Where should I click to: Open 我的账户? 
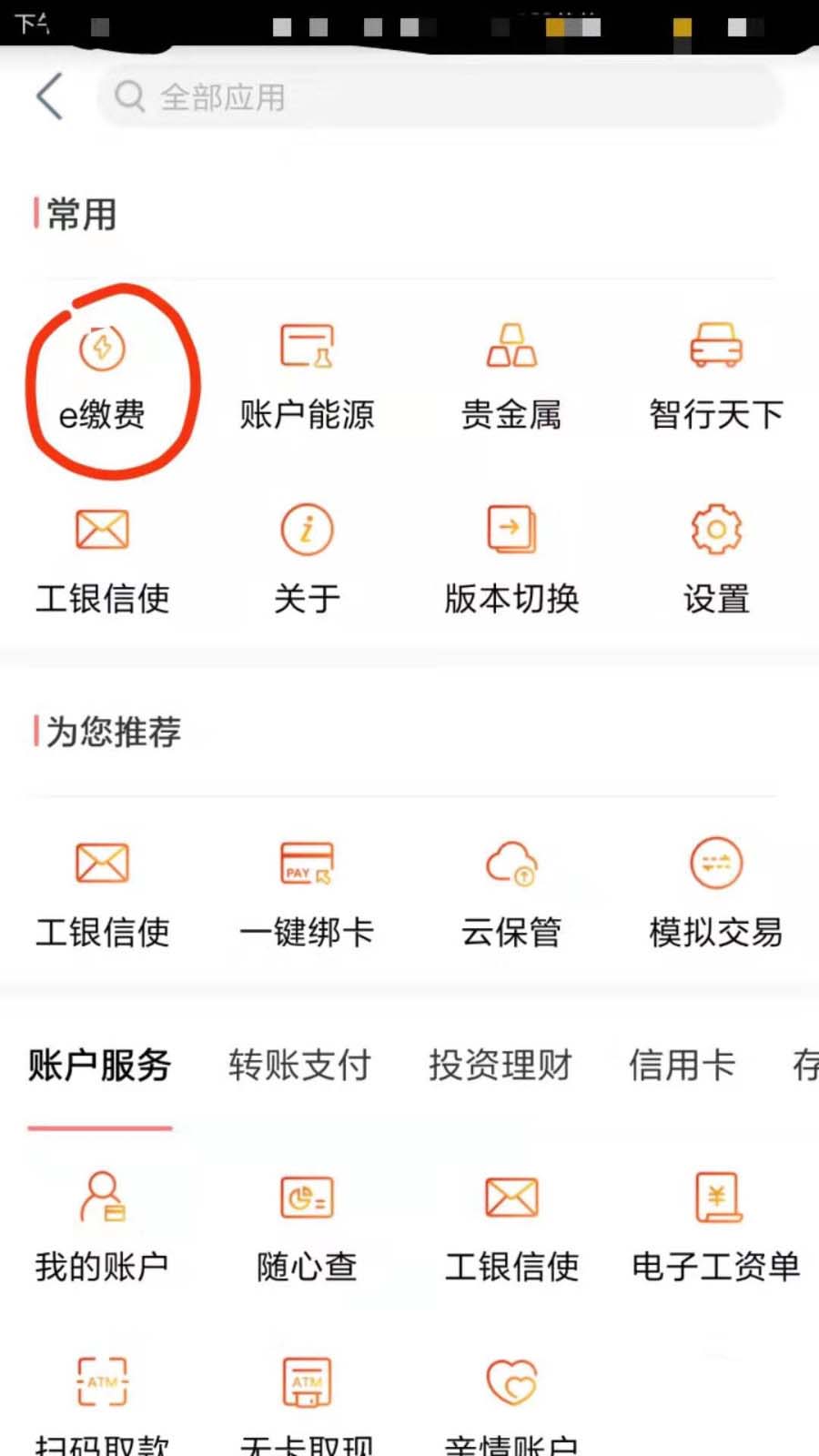pyautogui.click(x=102, y=1228)
